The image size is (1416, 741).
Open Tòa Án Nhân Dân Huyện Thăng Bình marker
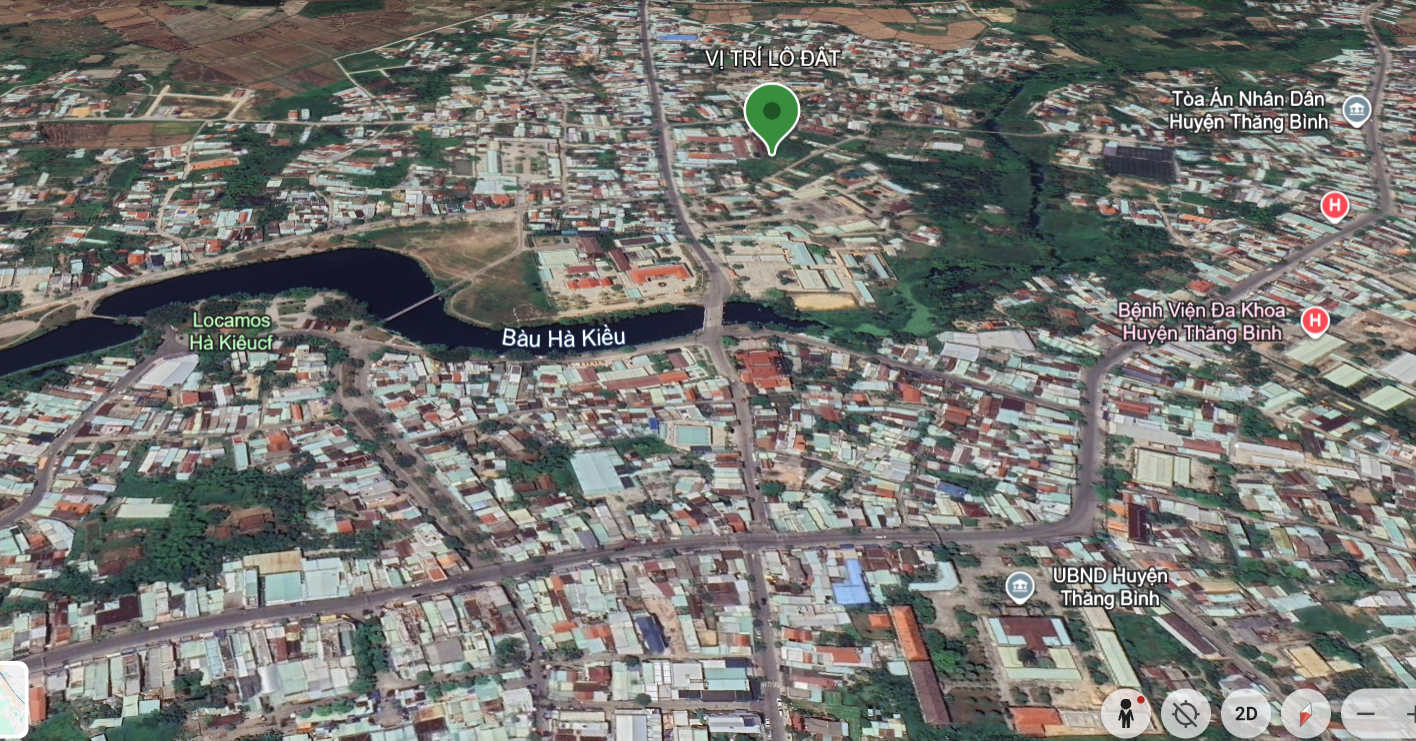coord(1356,109)
